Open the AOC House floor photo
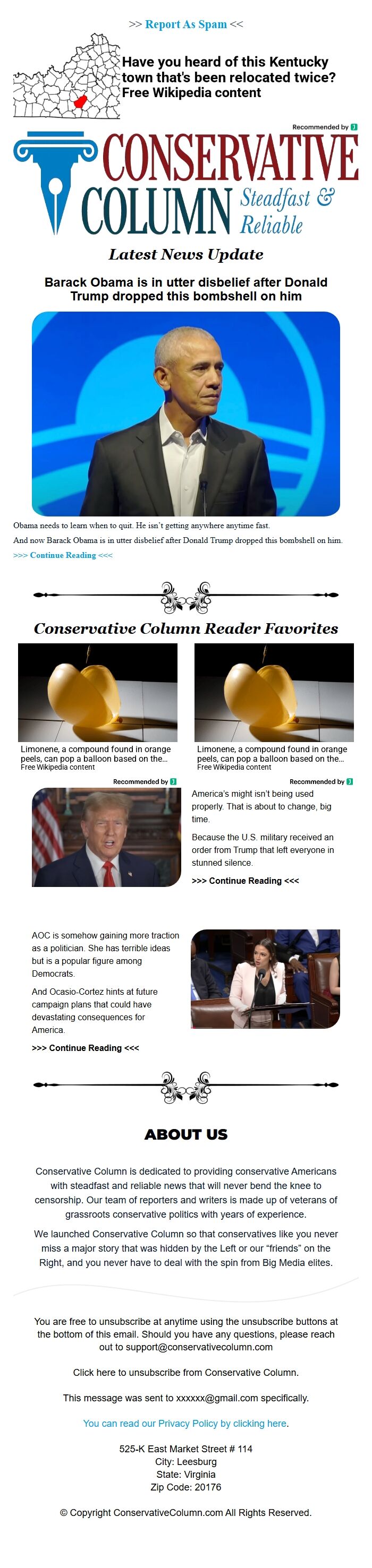372x1568 pixels. (x=265, y=979)
